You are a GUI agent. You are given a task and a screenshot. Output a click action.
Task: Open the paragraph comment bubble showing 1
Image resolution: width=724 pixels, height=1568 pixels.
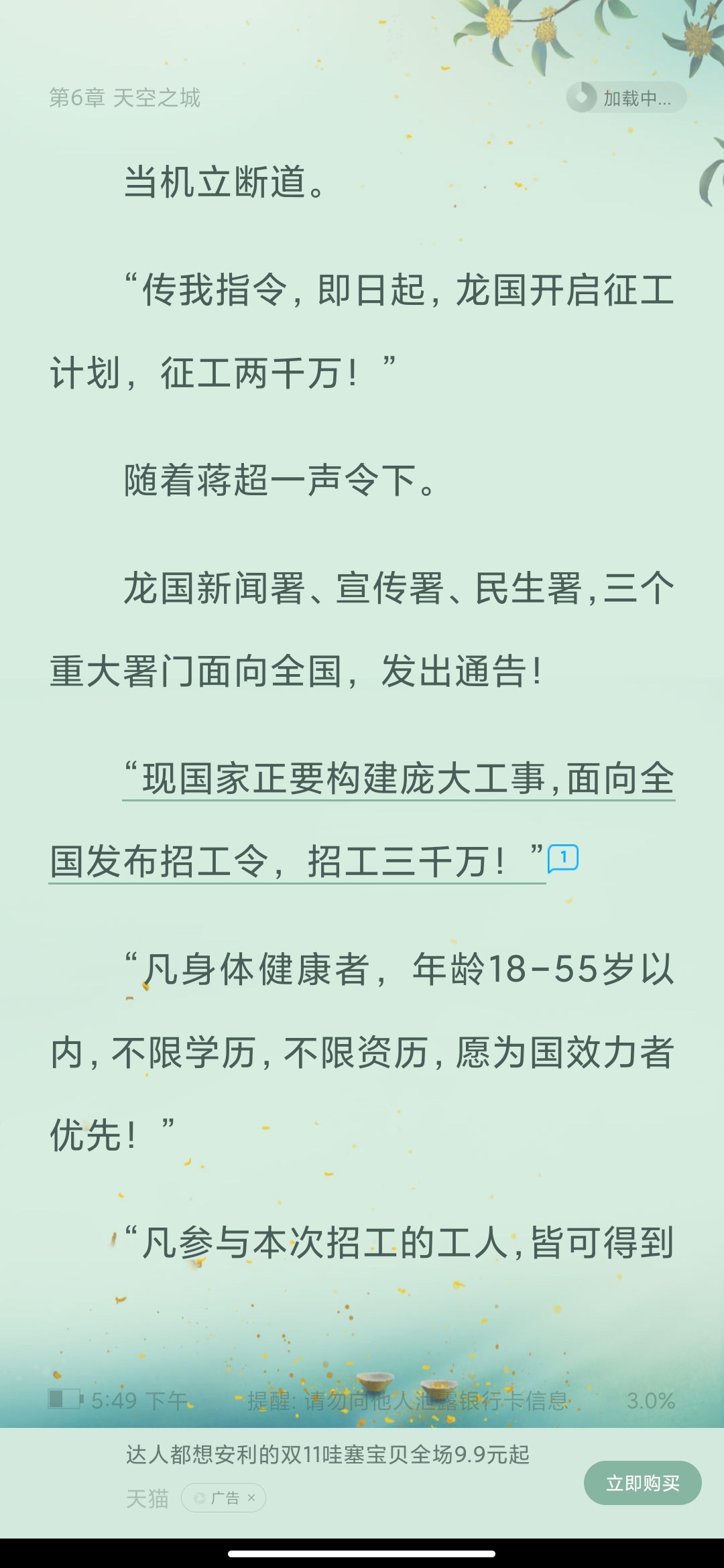point(563,858)
